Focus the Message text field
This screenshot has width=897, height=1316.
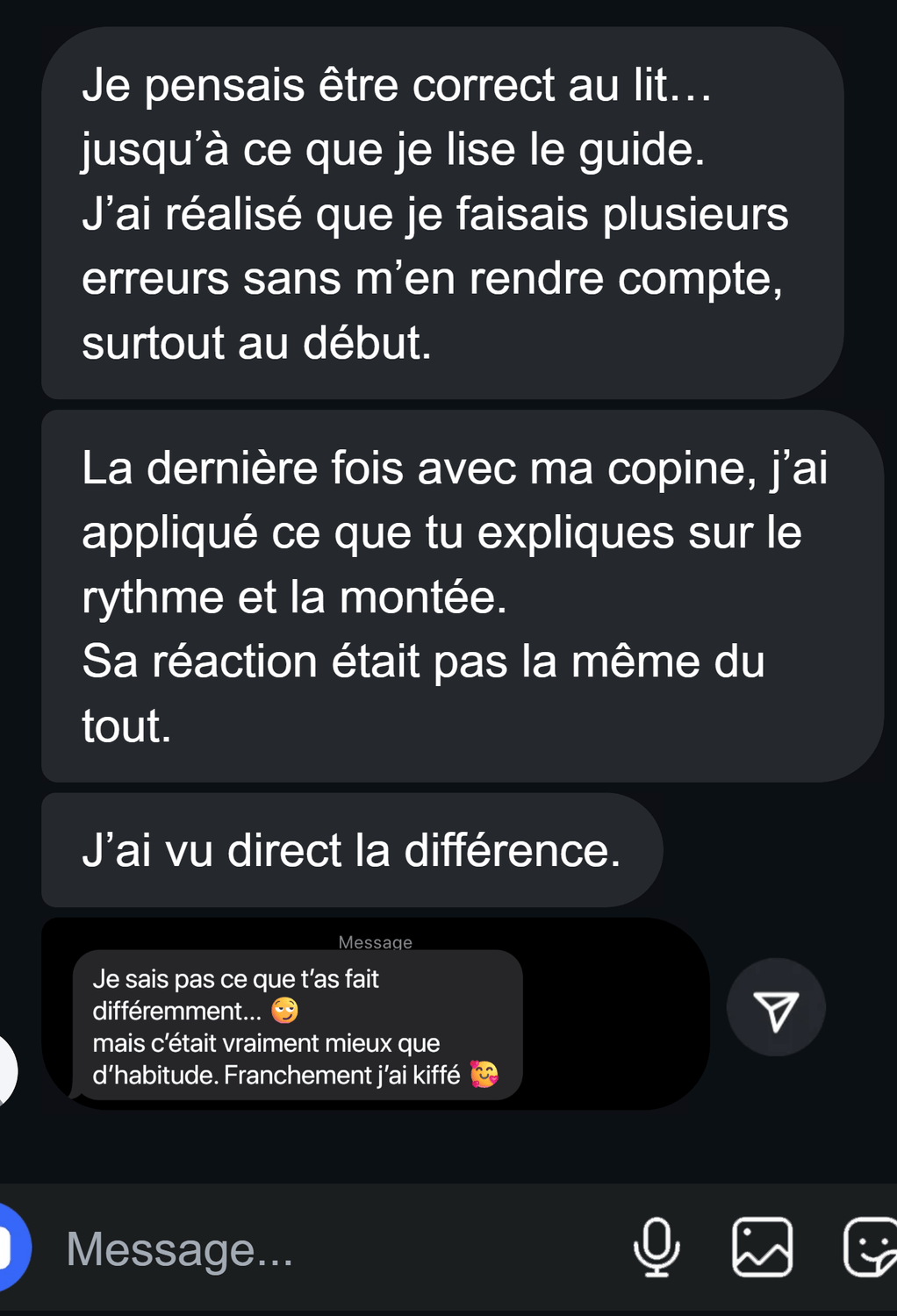click(x=334, y=1248)
